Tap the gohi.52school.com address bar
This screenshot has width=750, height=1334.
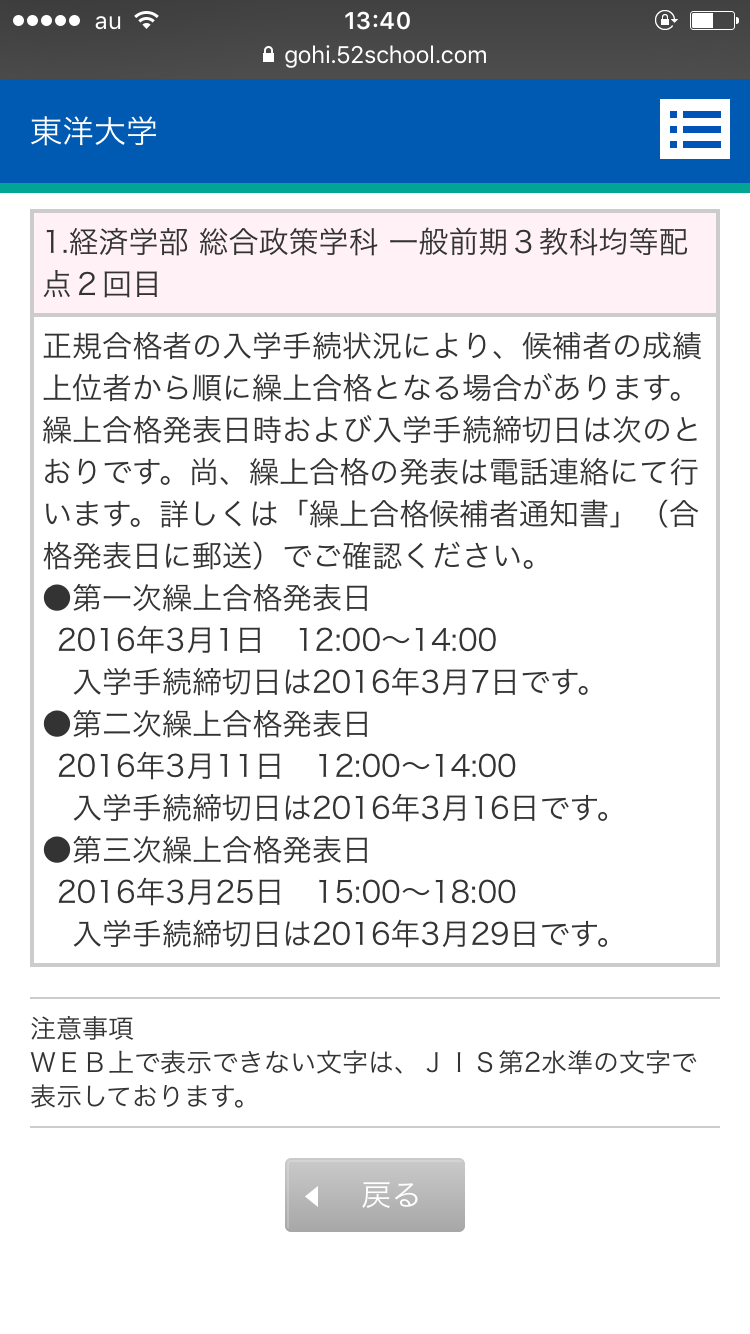(375, 55)
